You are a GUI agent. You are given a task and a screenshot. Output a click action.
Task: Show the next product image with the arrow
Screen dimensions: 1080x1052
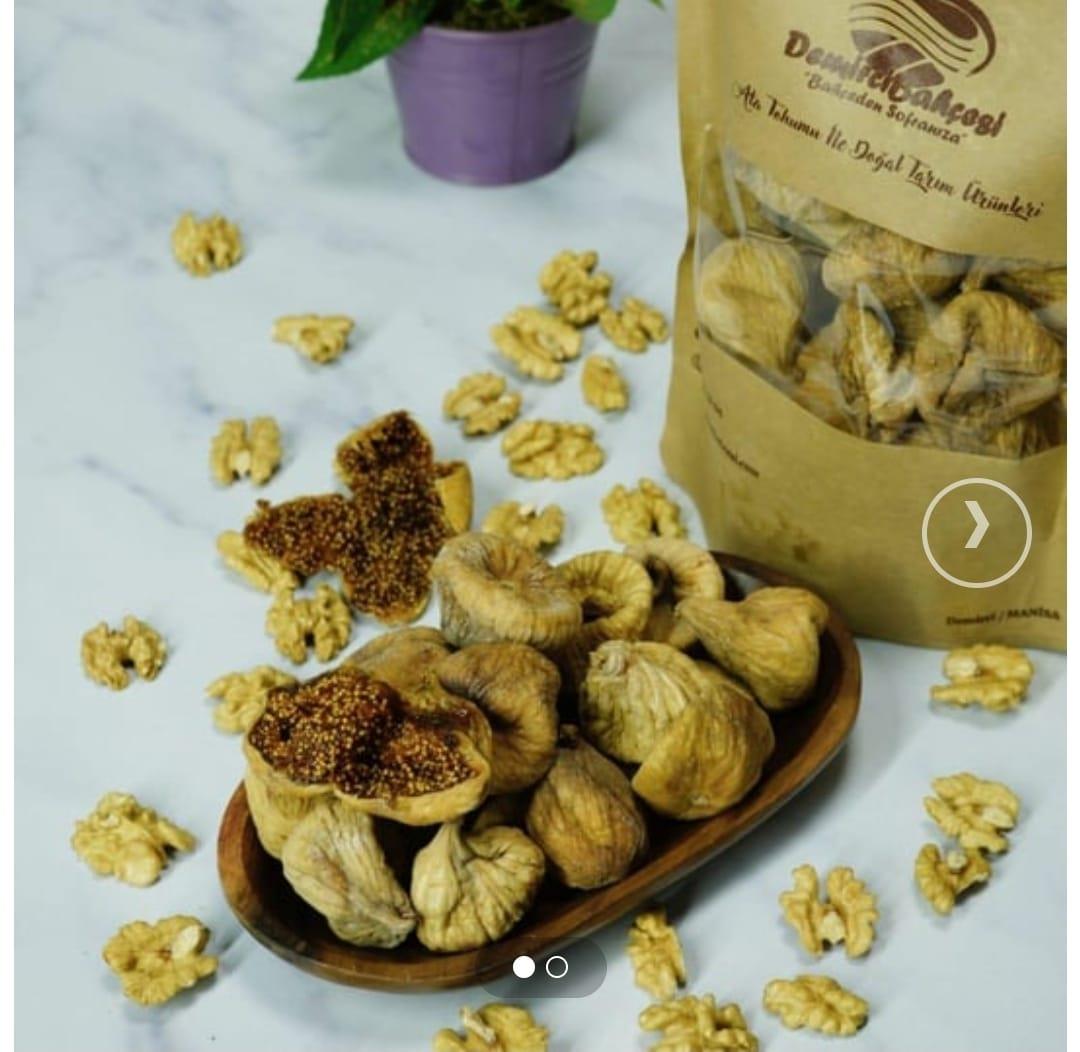tap(976, 532)
